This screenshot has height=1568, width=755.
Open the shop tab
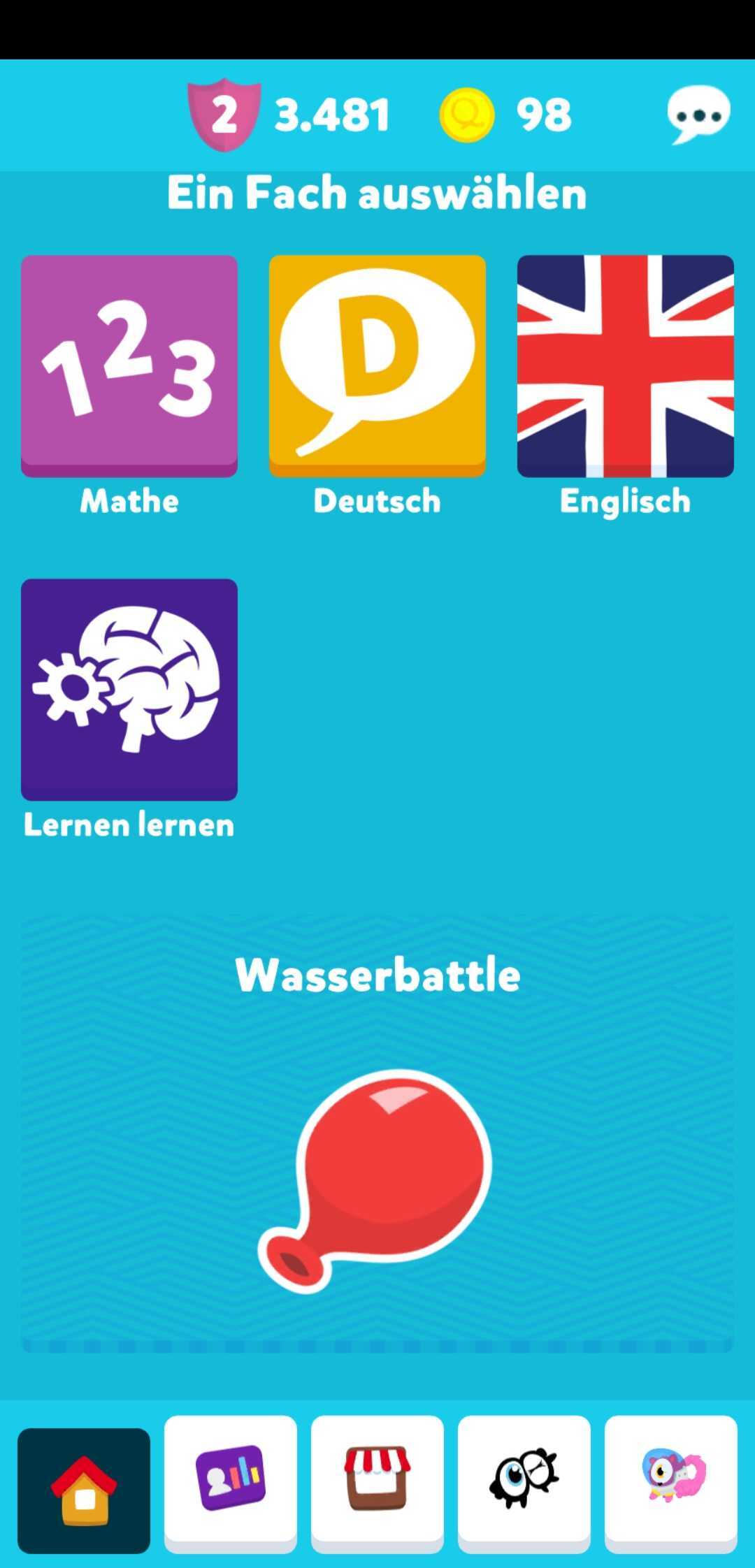pyautogui.click(x=377, y=1479)
